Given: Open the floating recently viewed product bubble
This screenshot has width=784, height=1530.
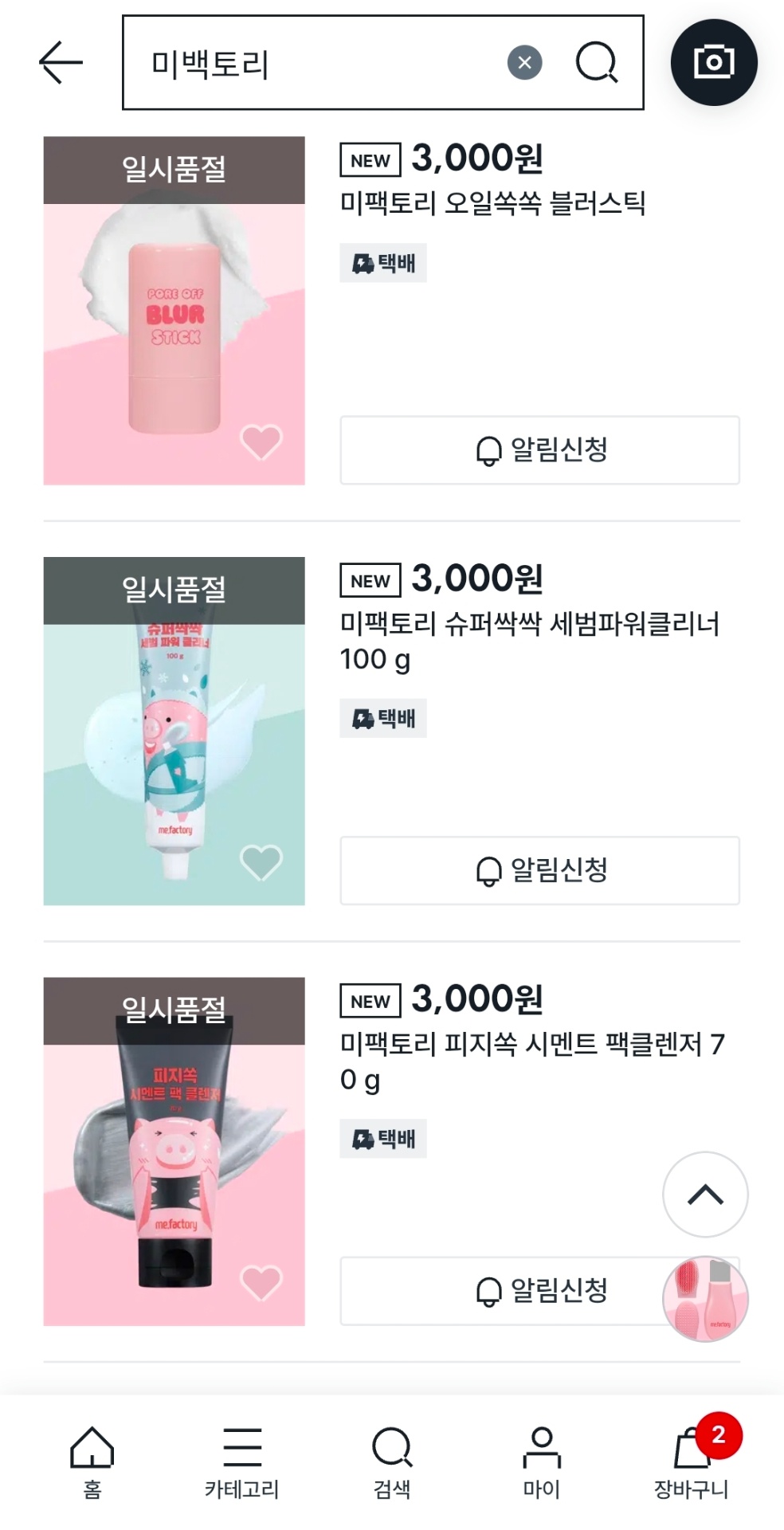Looking at the screenshot, I should pos(705,1299).
